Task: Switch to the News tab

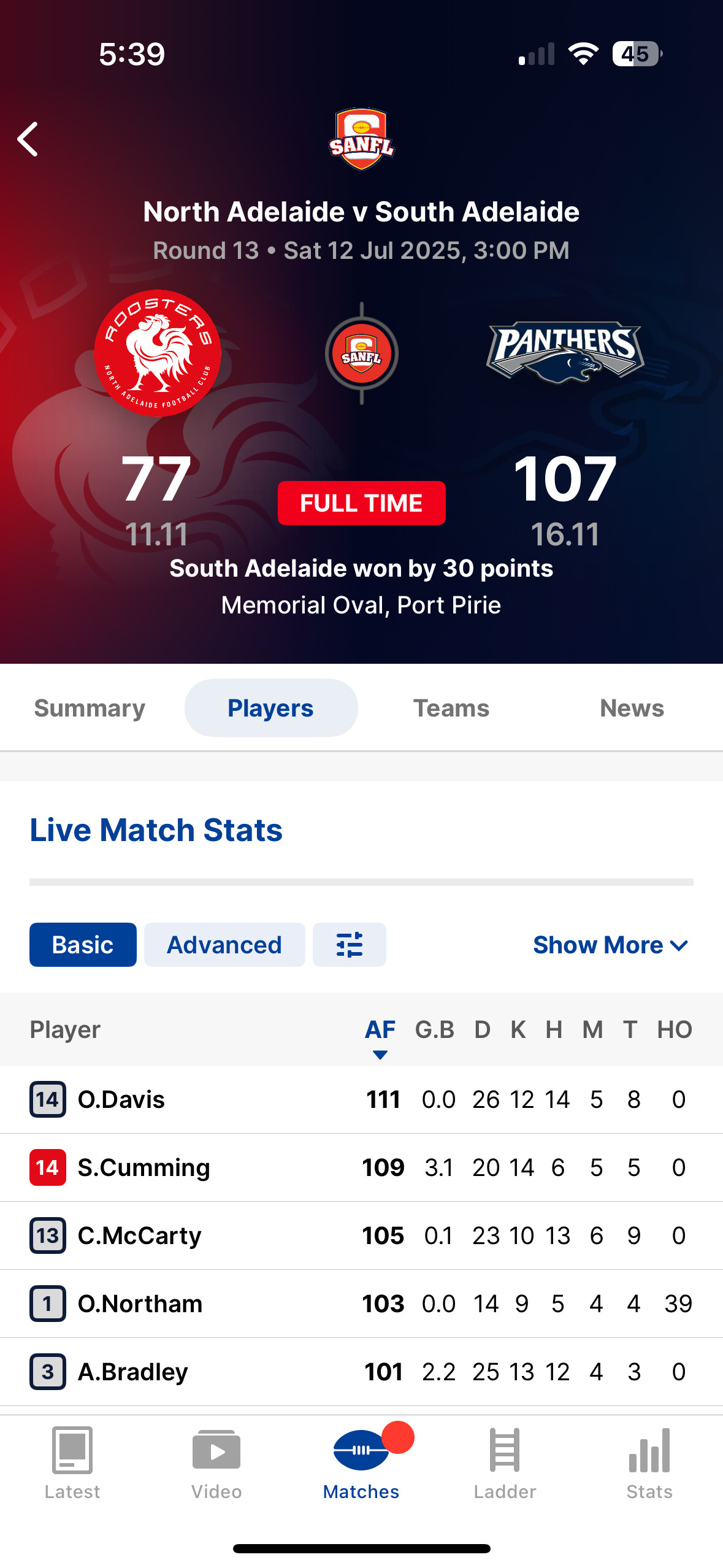Action: pos(632,708)
